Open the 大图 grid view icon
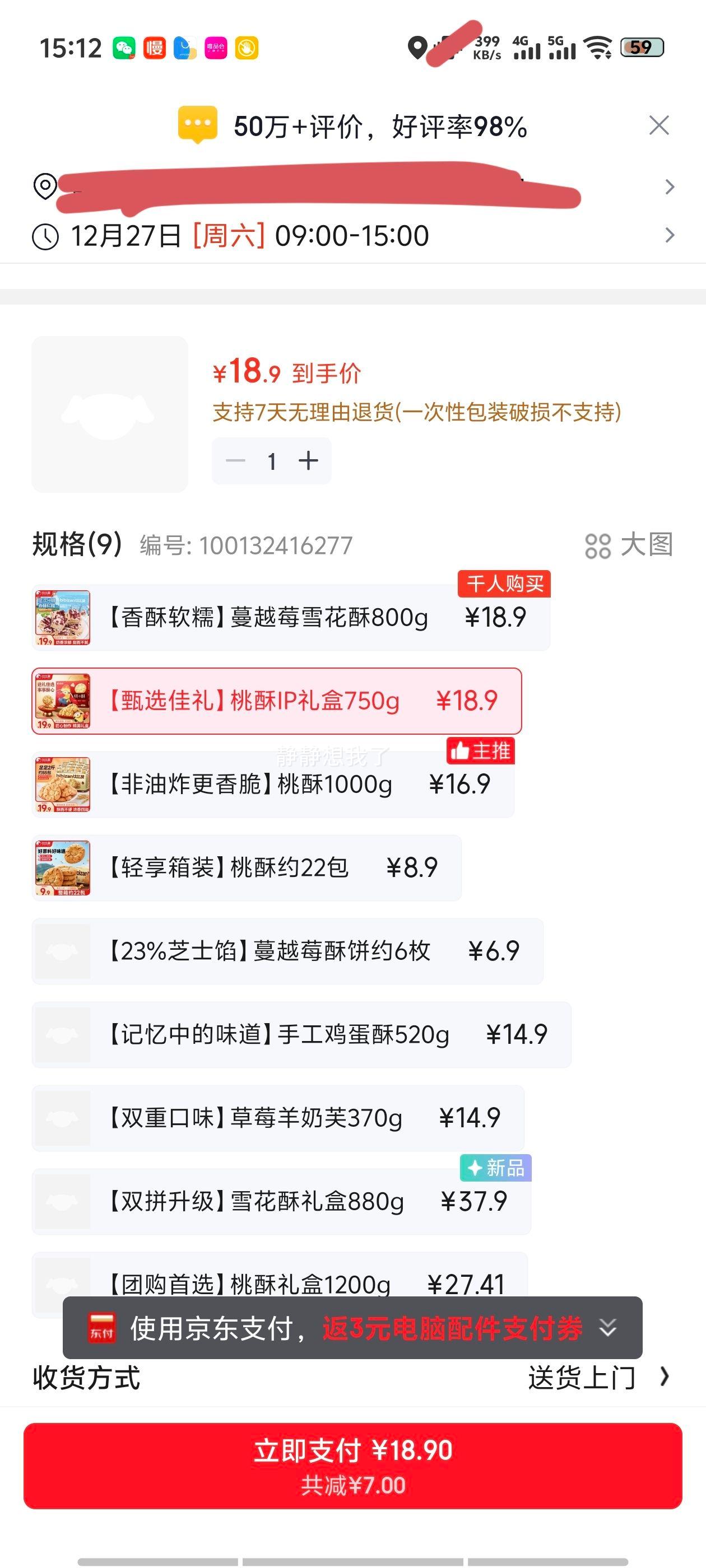This screenshot has width=706, height=1568. pyautogui.click(x=600, y=547)
